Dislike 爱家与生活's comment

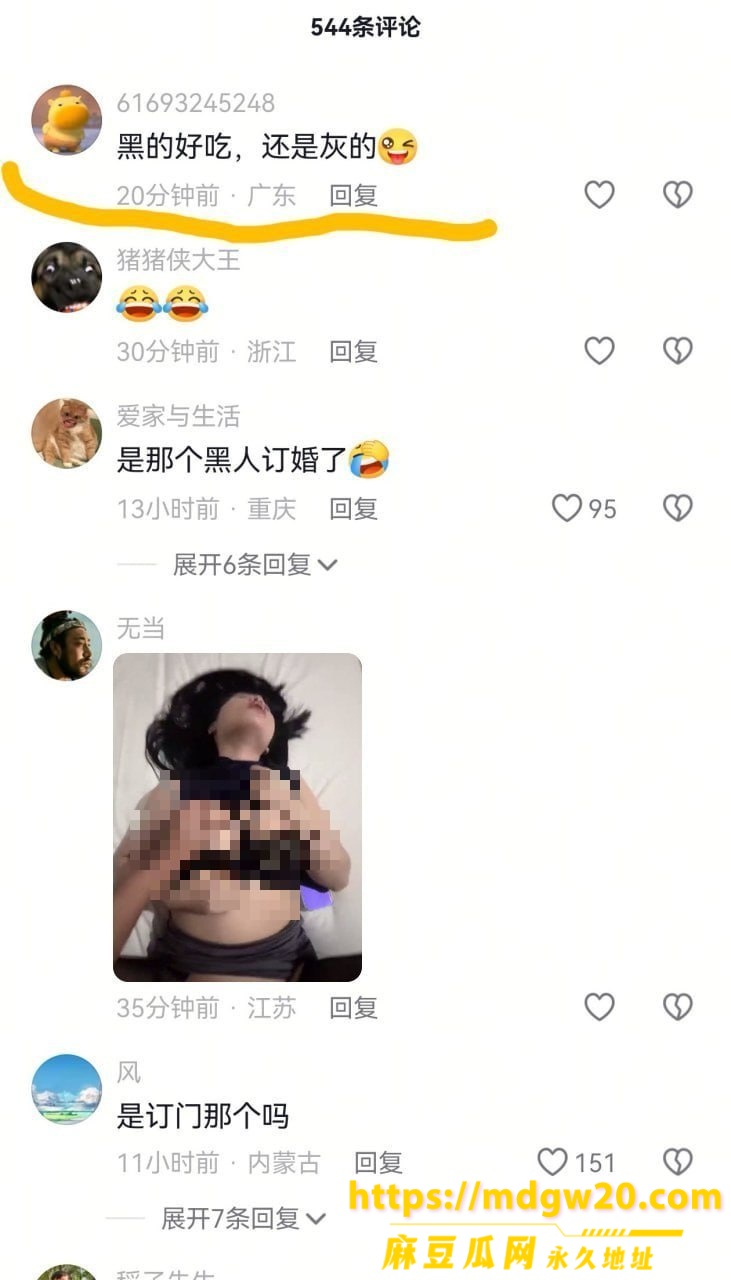point(678,508)
